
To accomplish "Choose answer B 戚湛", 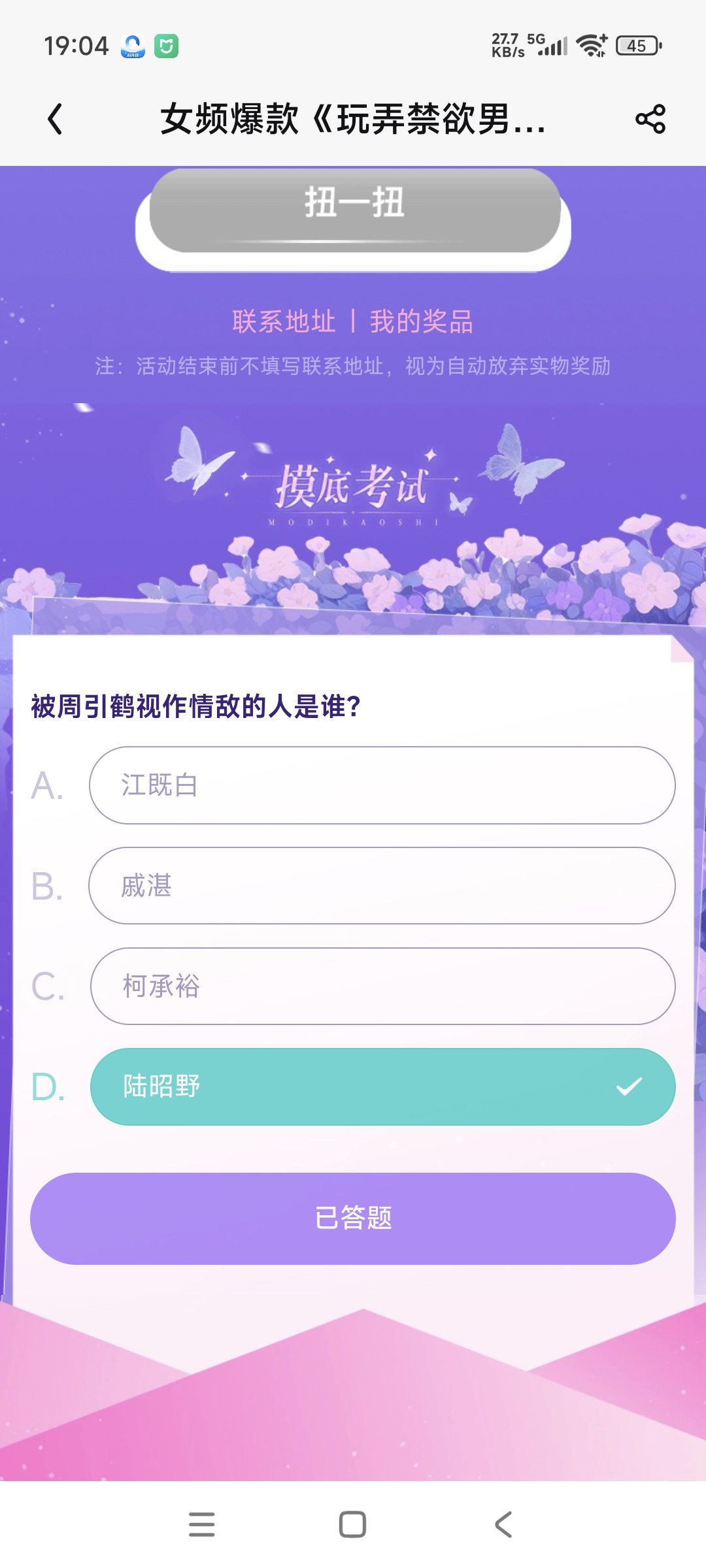I will tap(382, 886).
